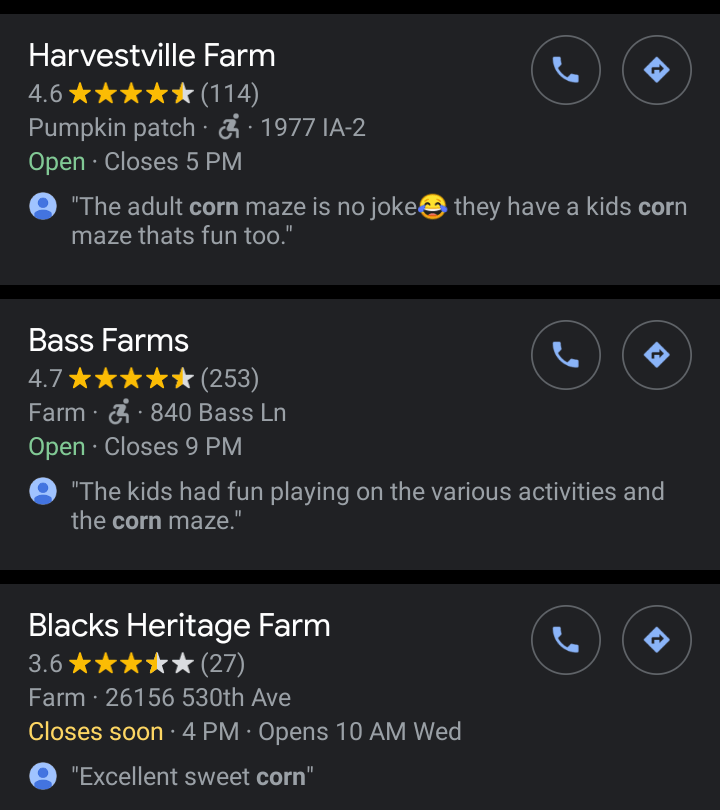Get directions to Harvestville Farm
Image resolution: width=720 pixels, height=810 pixels.
coord(656,70)
